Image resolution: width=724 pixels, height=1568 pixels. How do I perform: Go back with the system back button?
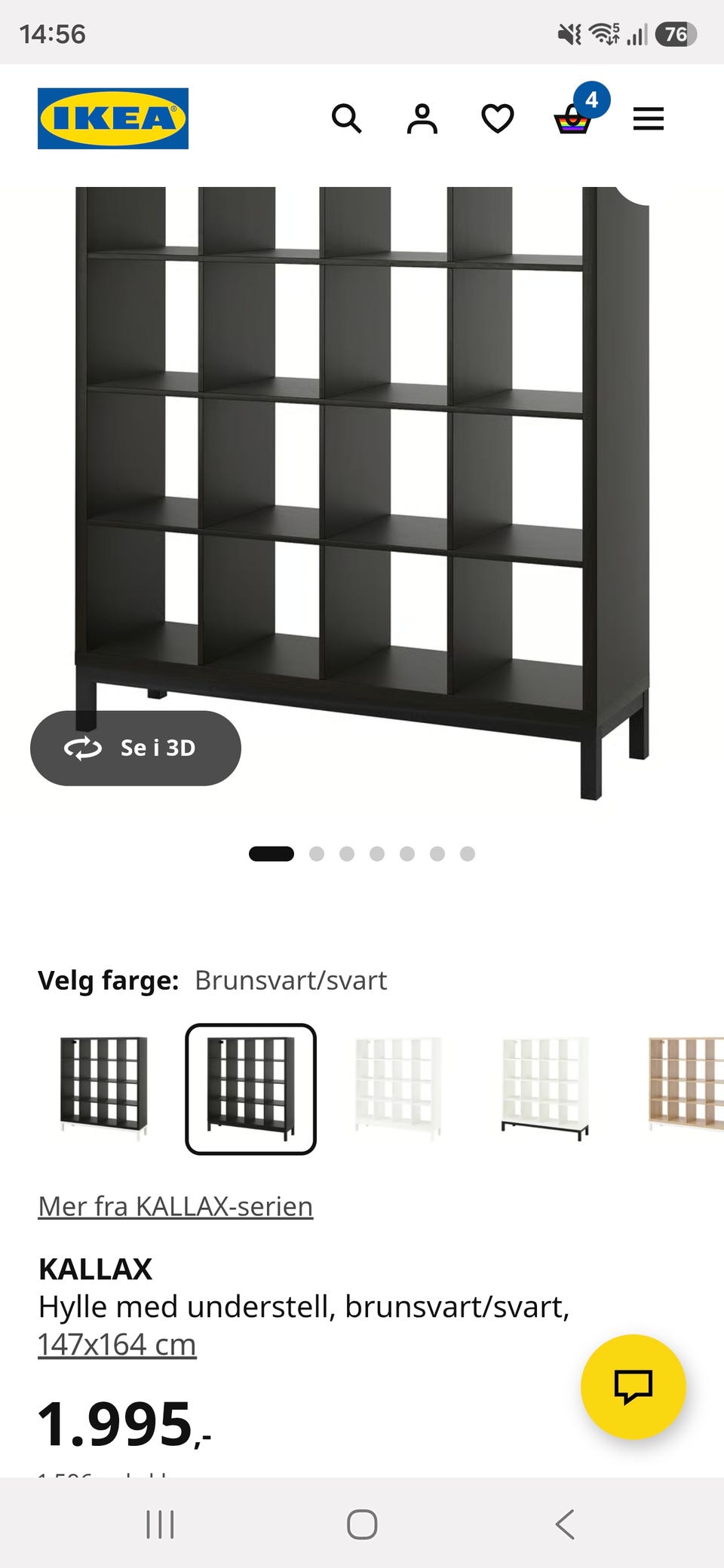click(565, 1524)
